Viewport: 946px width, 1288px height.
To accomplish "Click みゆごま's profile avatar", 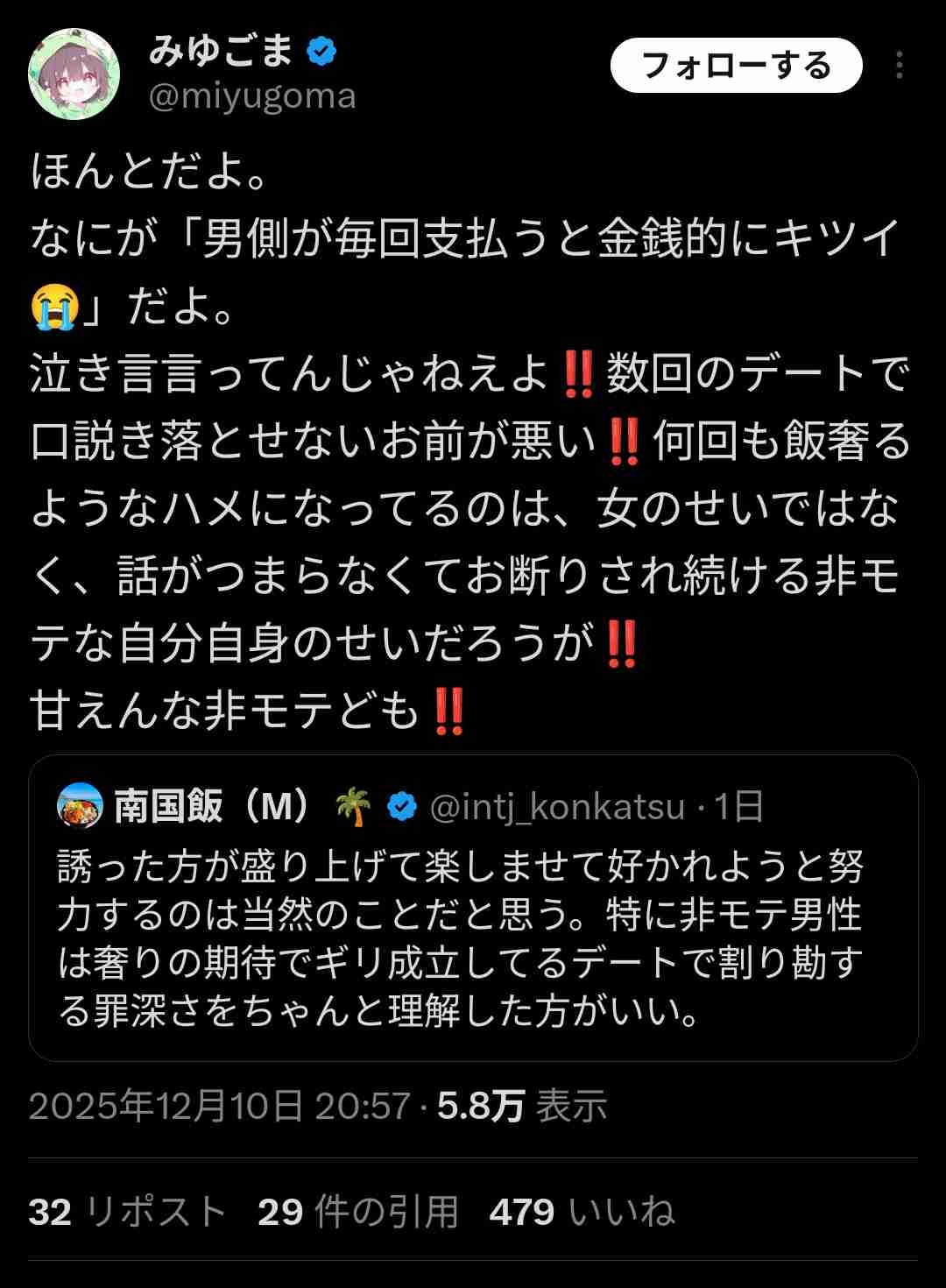I will (74, 74).
